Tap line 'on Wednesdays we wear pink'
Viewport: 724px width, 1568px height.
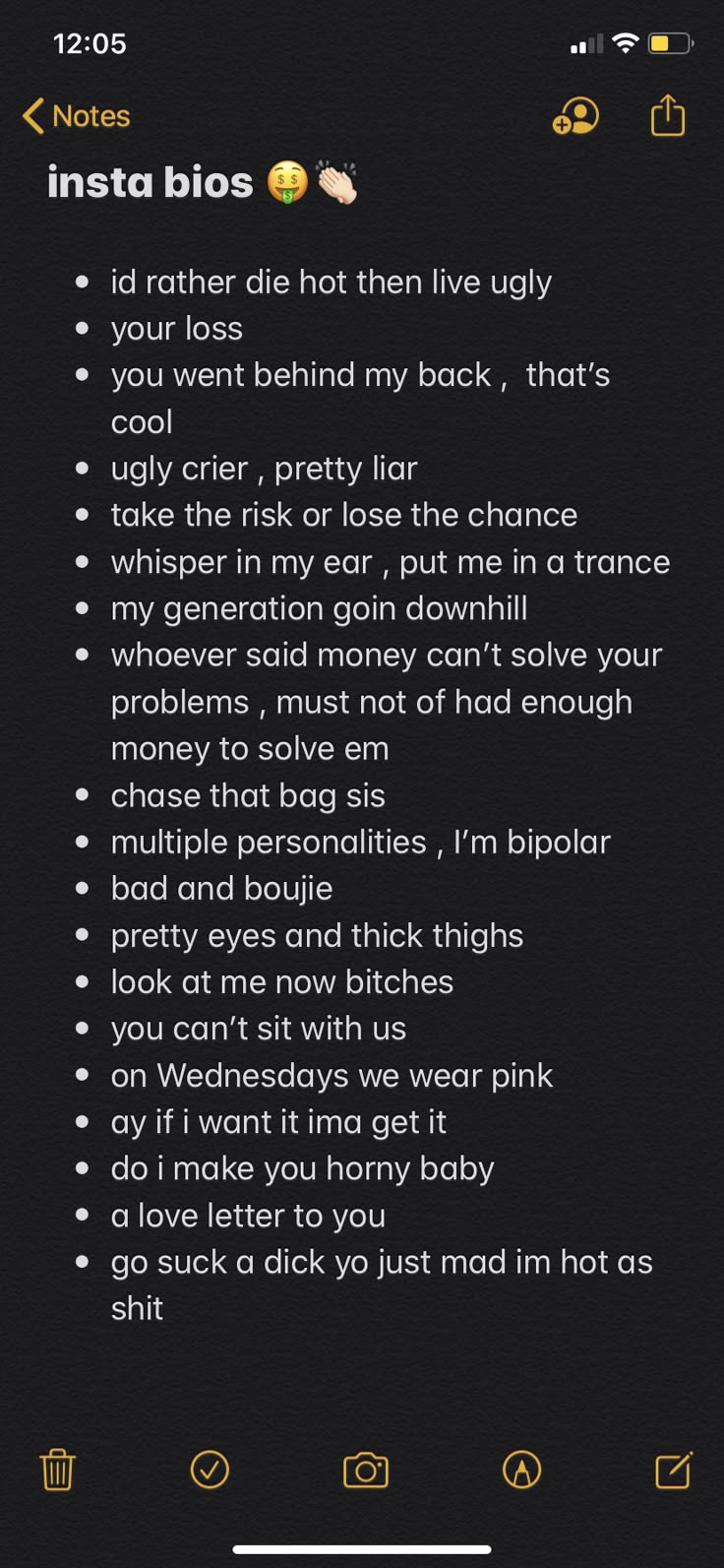point(332,1076)
